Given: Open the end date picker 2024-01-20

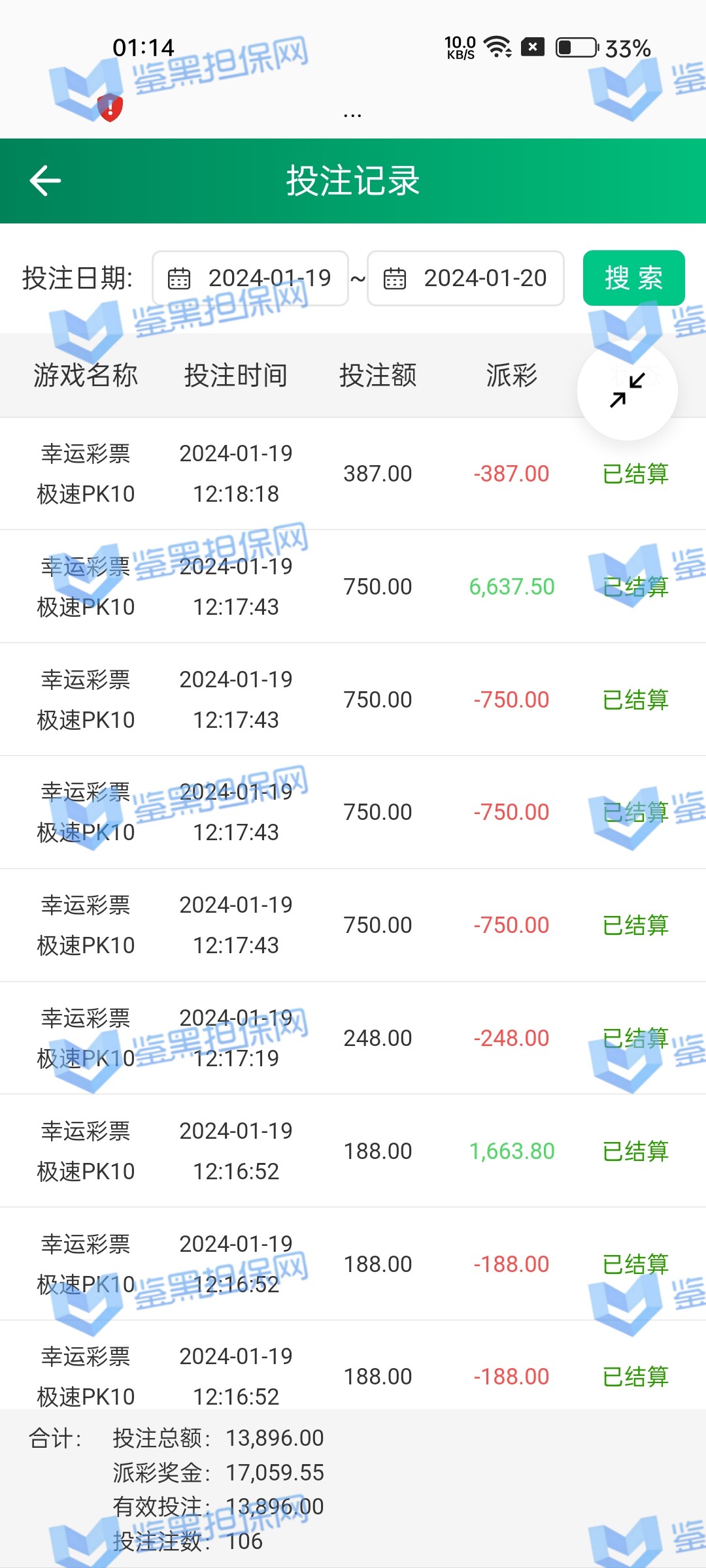Looking at the screenshot, I should [465, 278].
